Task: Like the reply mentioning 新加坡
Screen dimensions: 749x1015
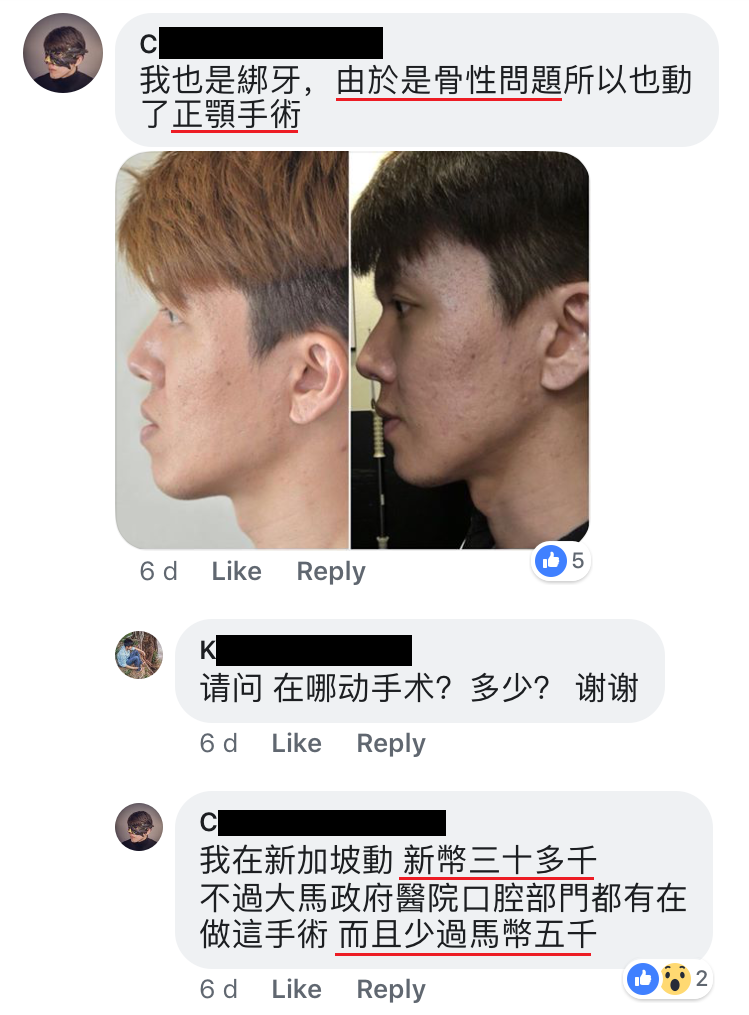Action: pos(296,990)
